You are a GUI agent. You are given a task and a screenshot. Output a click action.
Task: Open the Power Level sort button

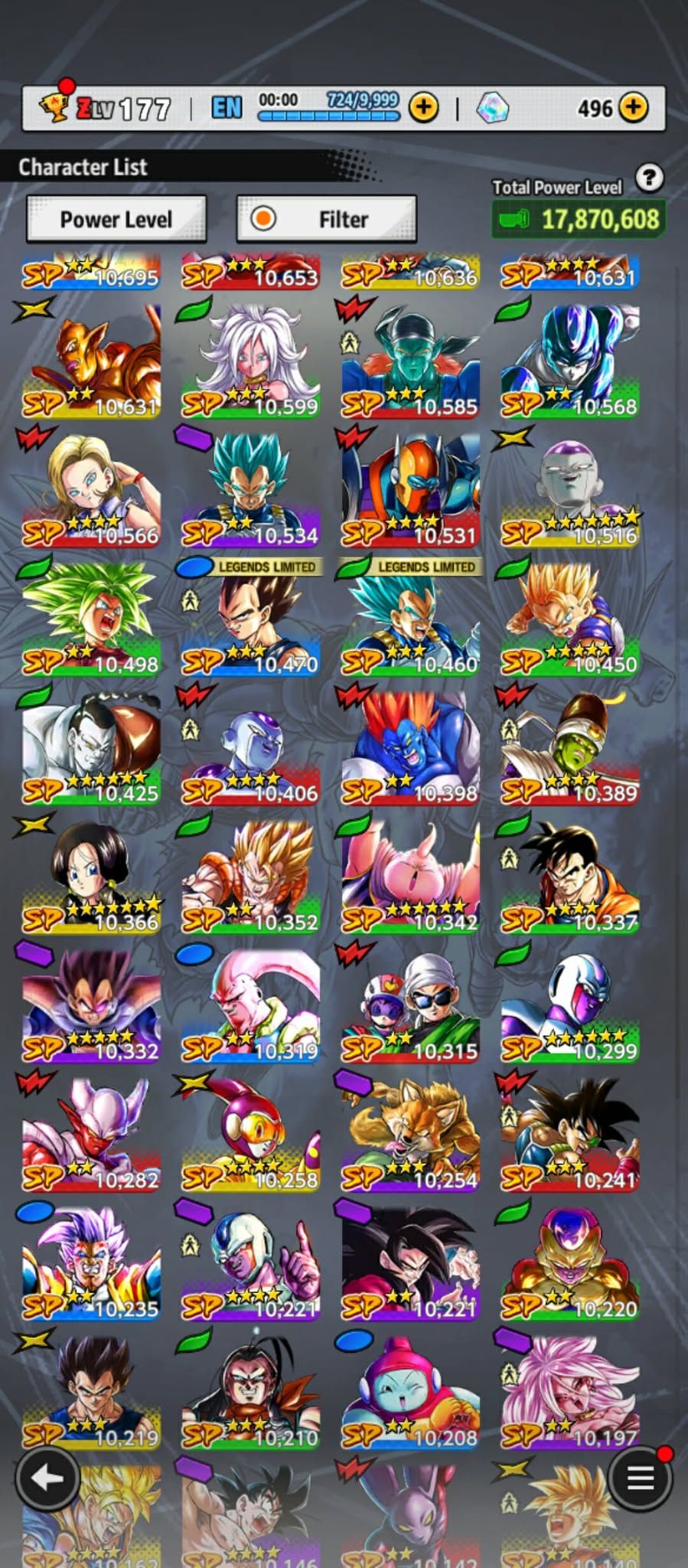[x=116, y=219]
